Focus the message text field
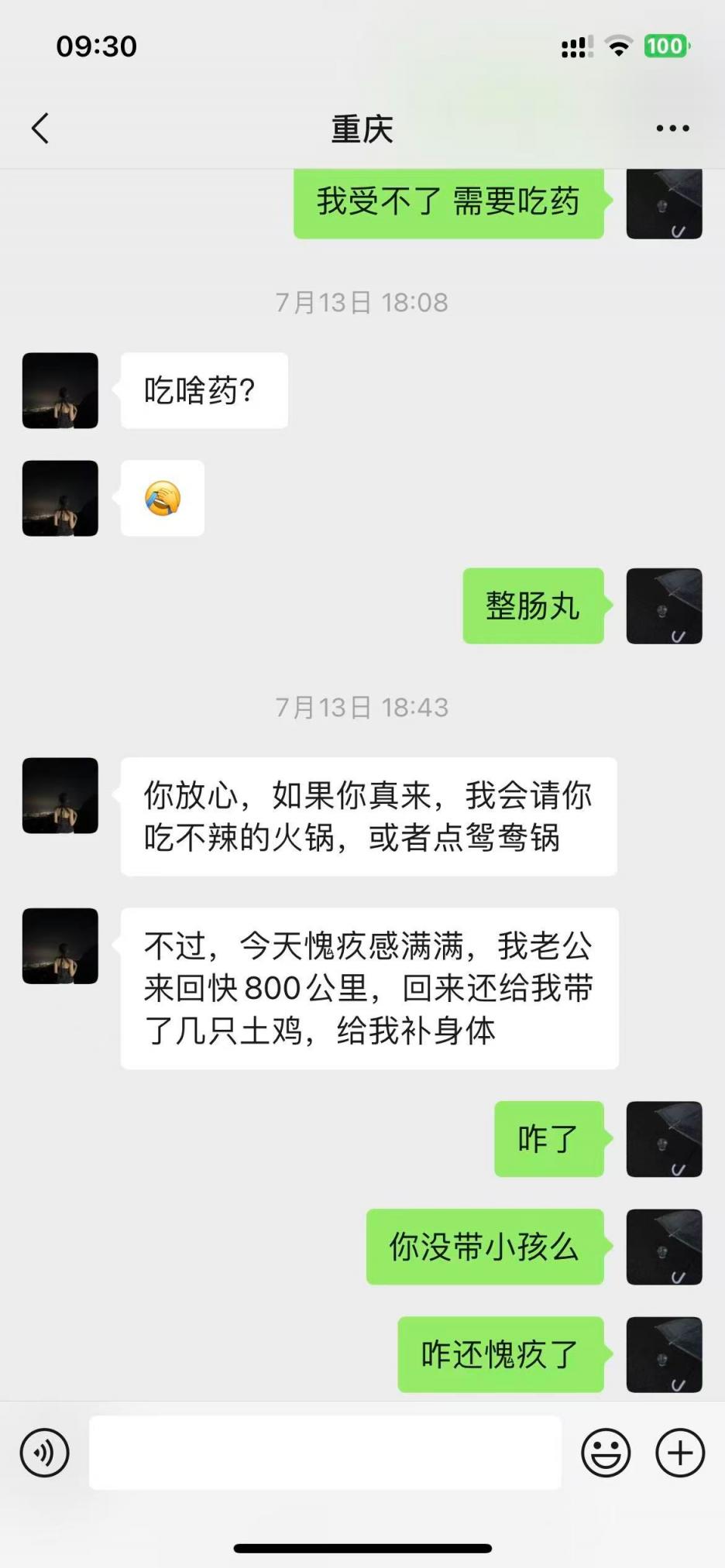725x1568 pixels. tap(325, 1453)
